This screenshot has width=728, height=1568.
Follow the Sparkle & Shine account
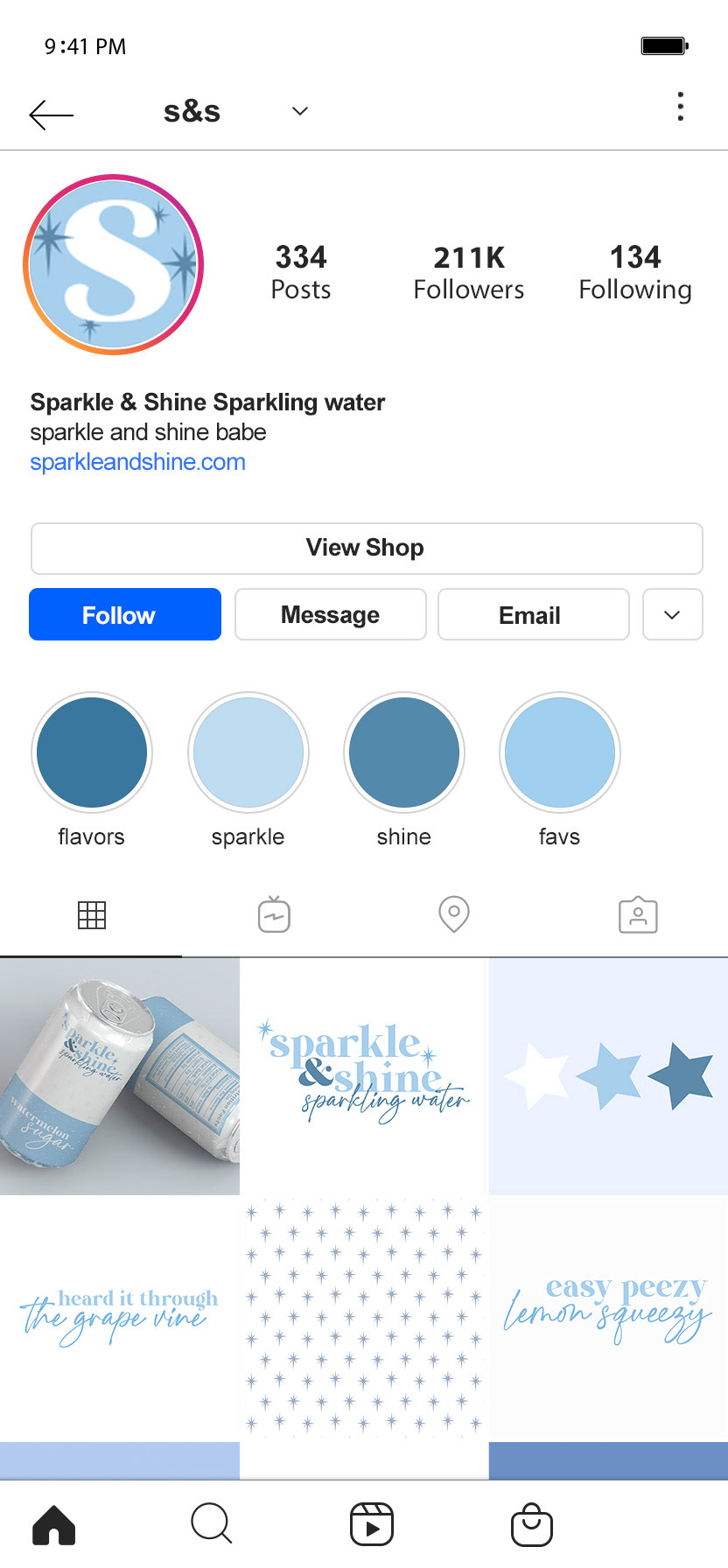tap(125, 614)
